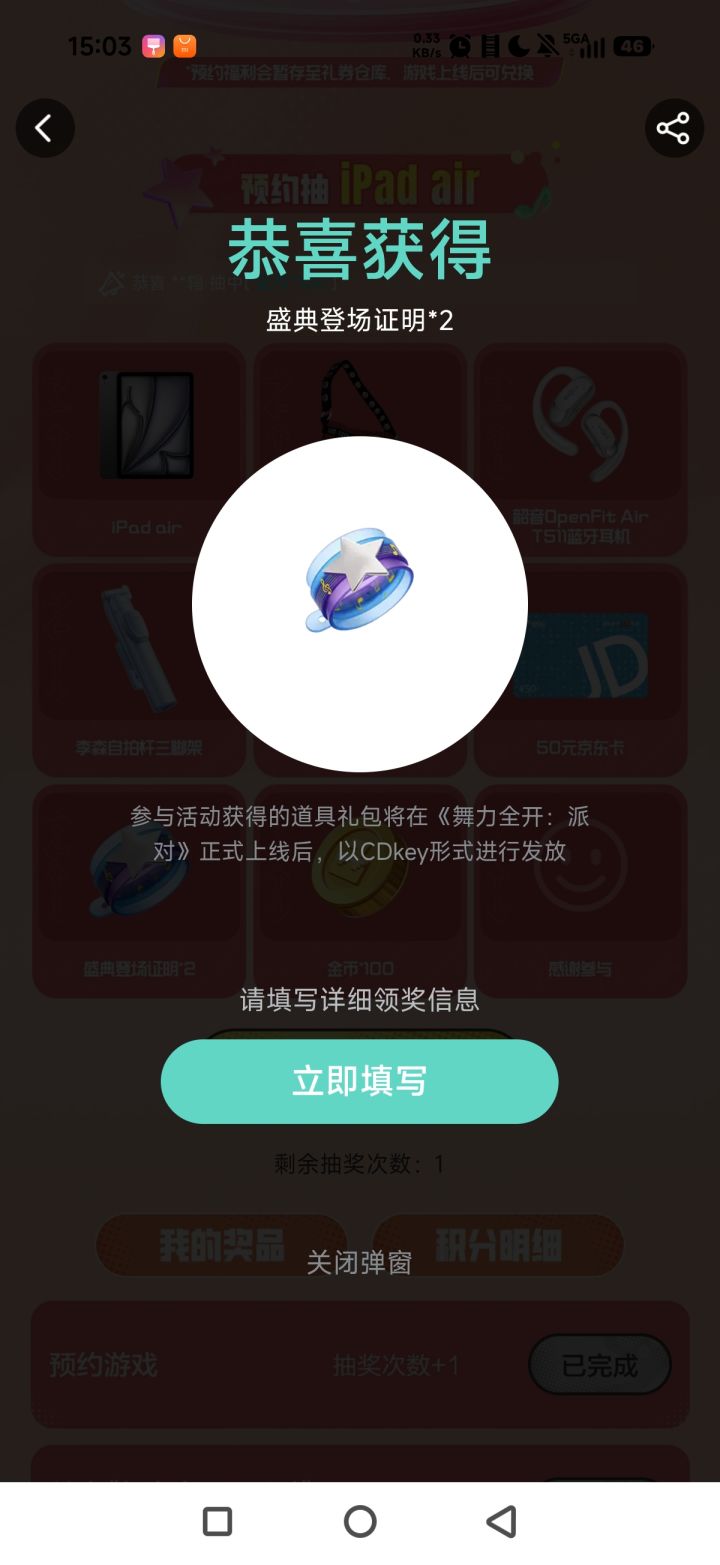The height and width of the screenshot is (1565, 720).
Task: Open the share icon at top right
Action: coord(674,128)
